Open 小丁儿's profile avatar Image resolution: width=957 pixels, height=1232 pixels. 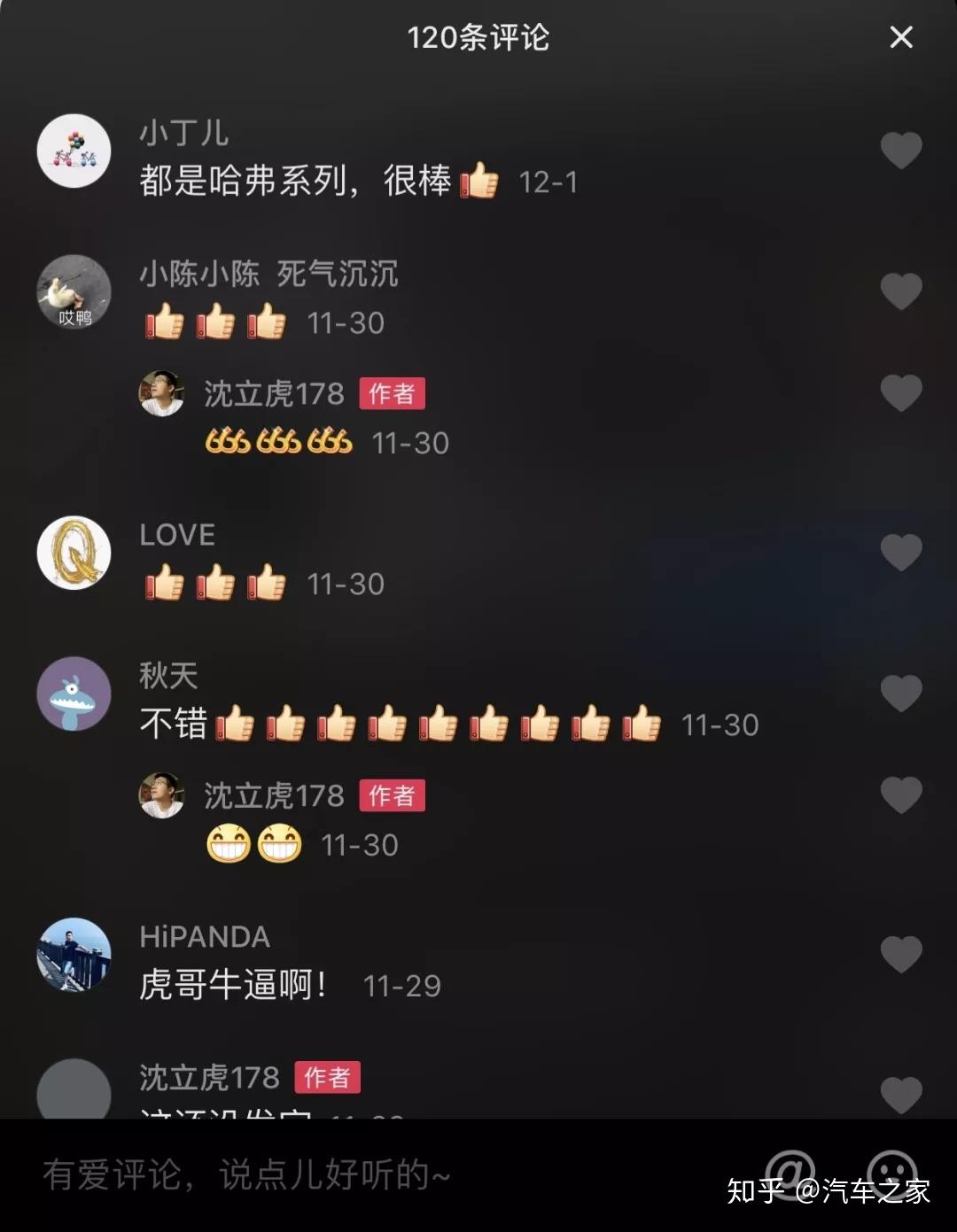pos(74,151)
